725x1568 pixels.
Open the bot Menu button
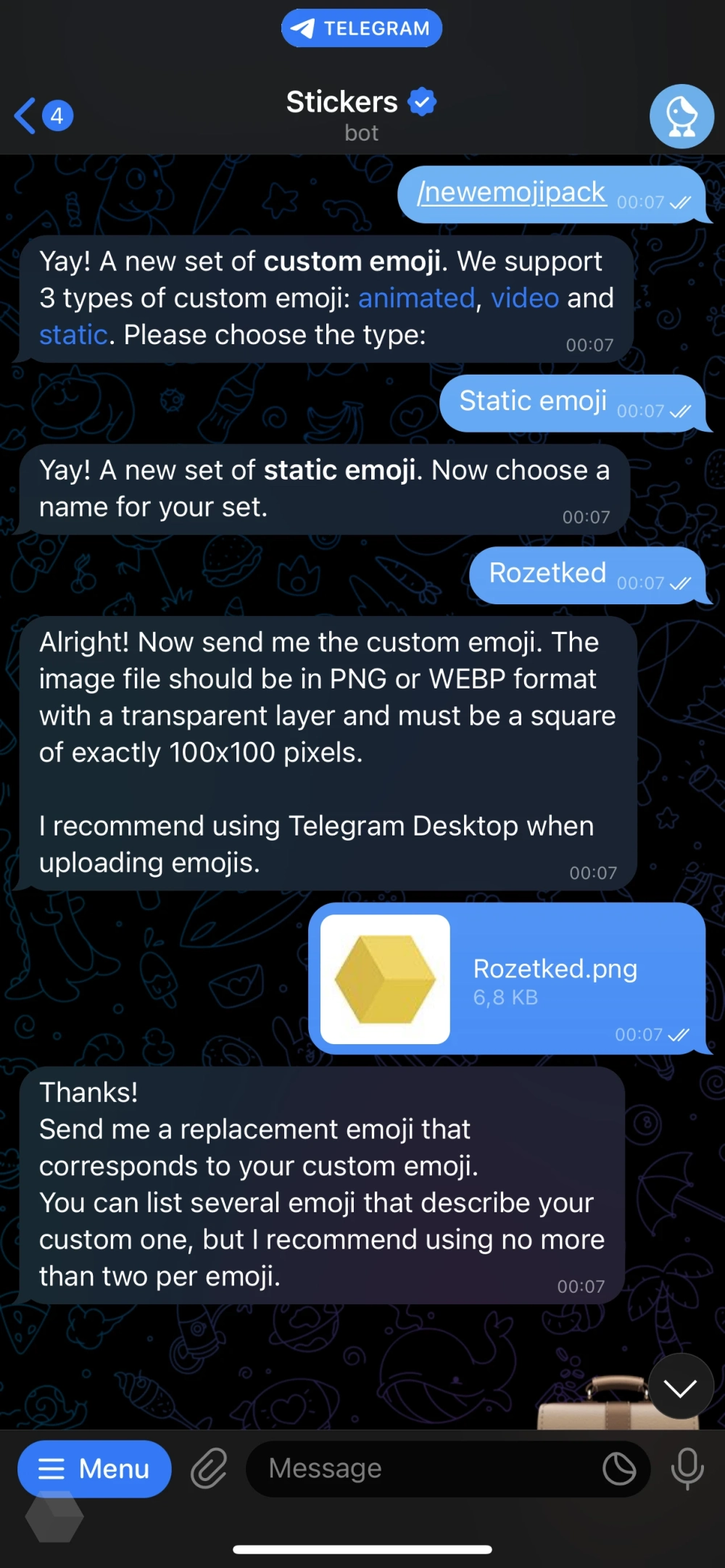[94, 1469]
